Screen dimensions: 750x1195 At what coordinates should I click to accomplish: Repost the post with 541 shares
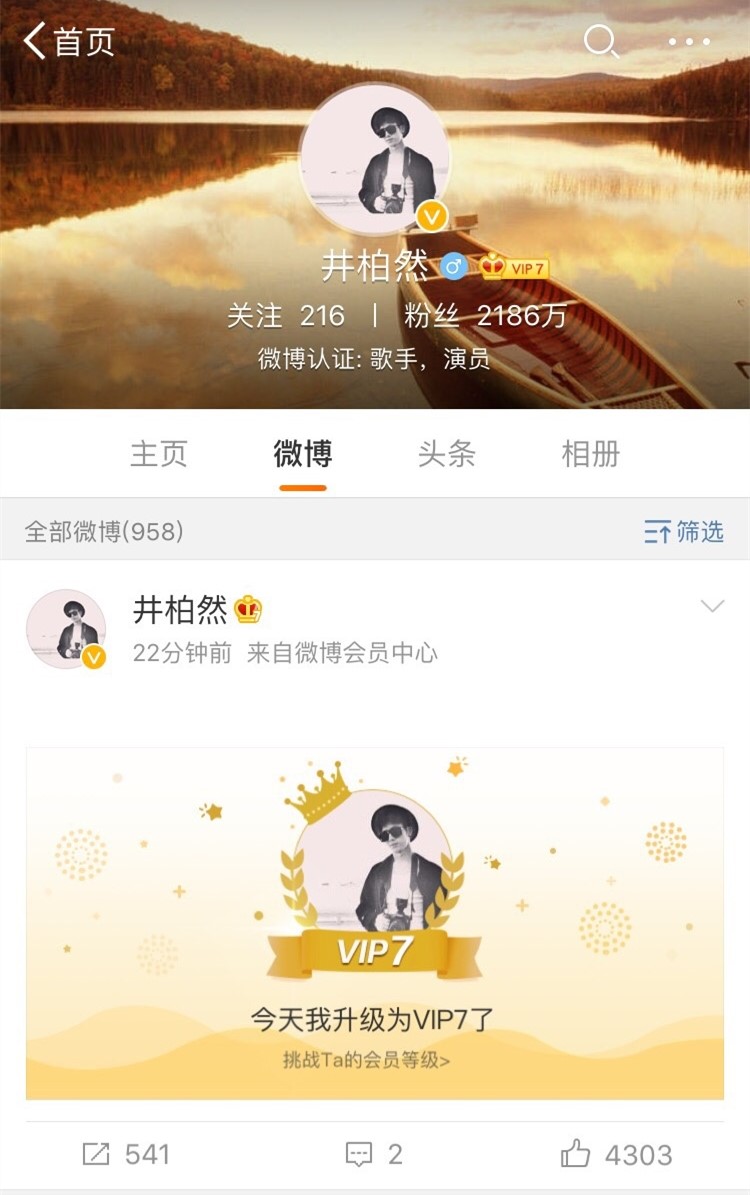point(126,1155)
